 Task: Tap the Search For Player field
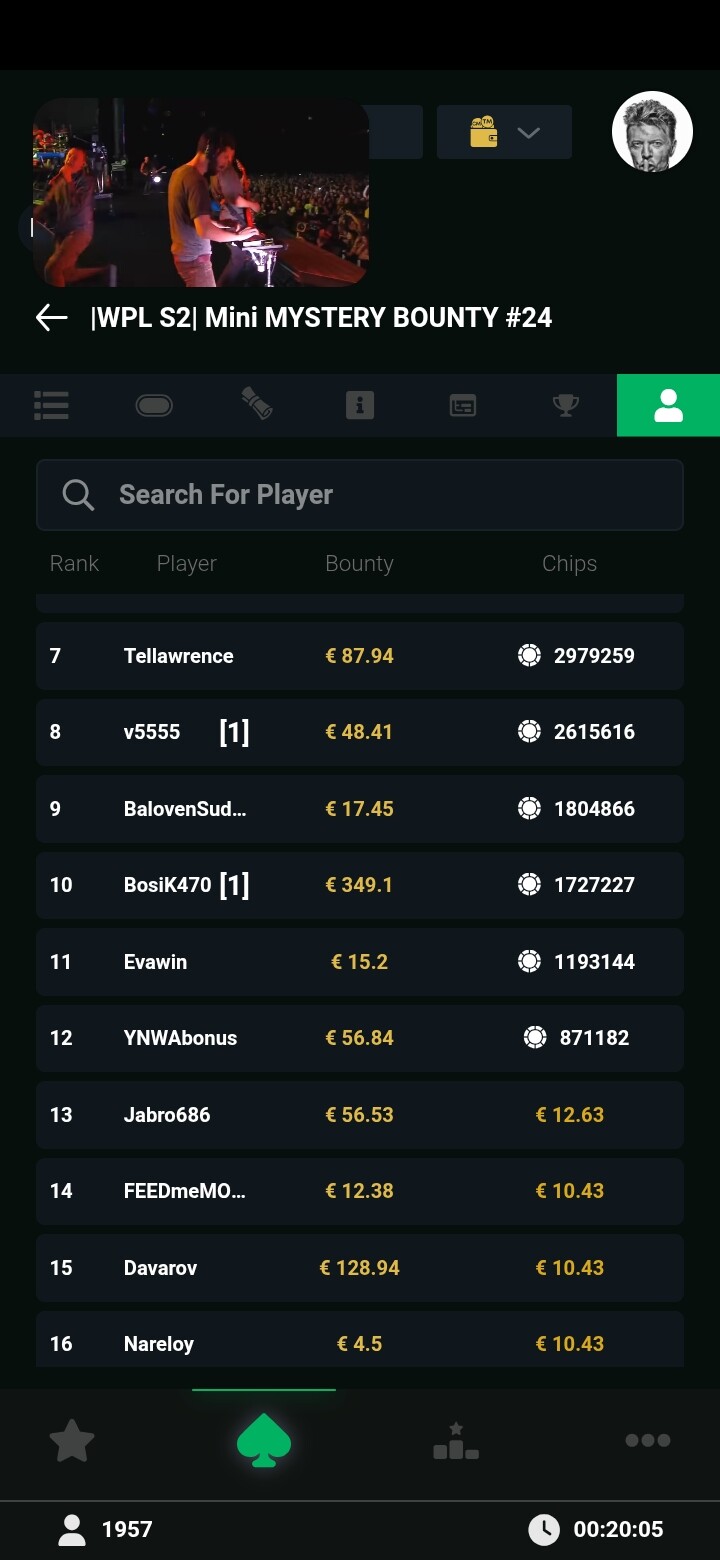[360, 495]
